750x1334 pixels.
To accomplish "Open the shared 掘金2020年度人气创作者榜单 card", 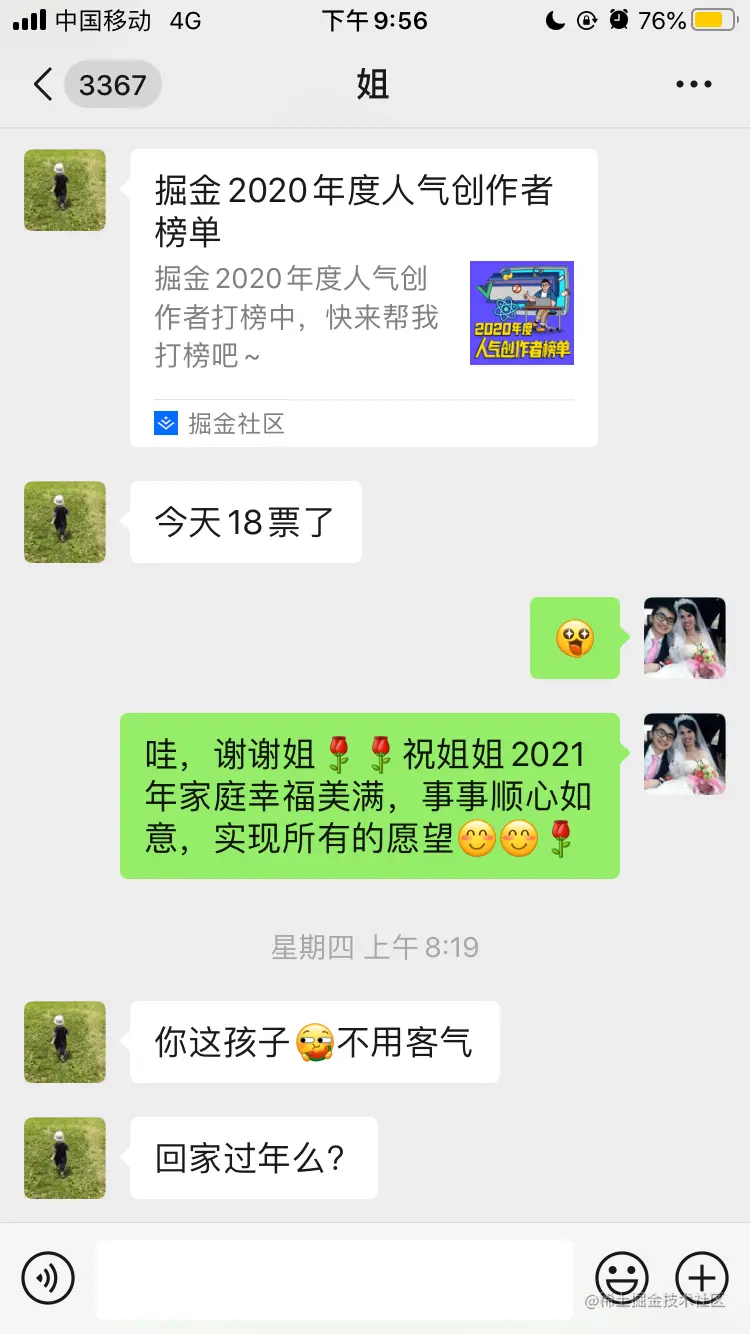I will (x=364, y=297).
